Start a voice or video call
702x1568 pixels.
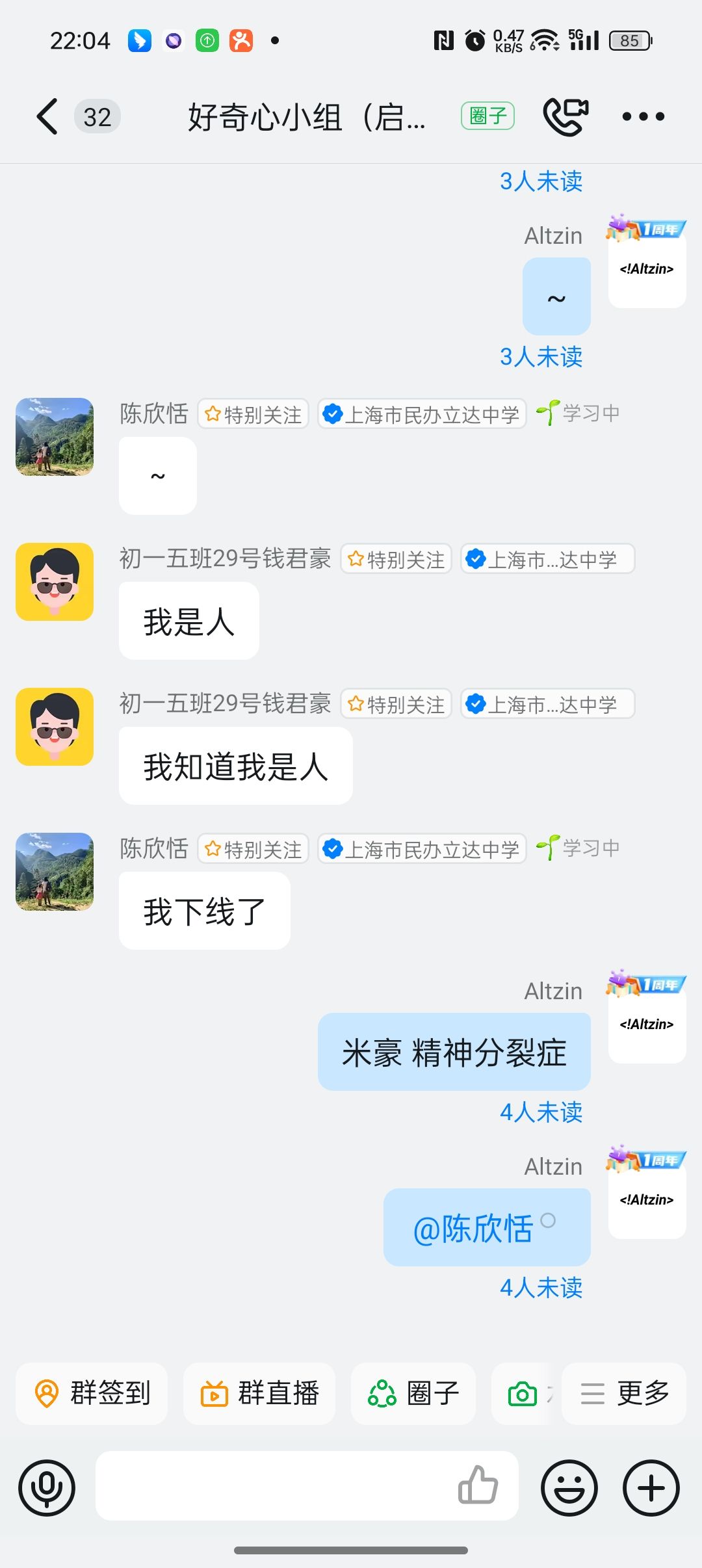[x=565, y=117]
